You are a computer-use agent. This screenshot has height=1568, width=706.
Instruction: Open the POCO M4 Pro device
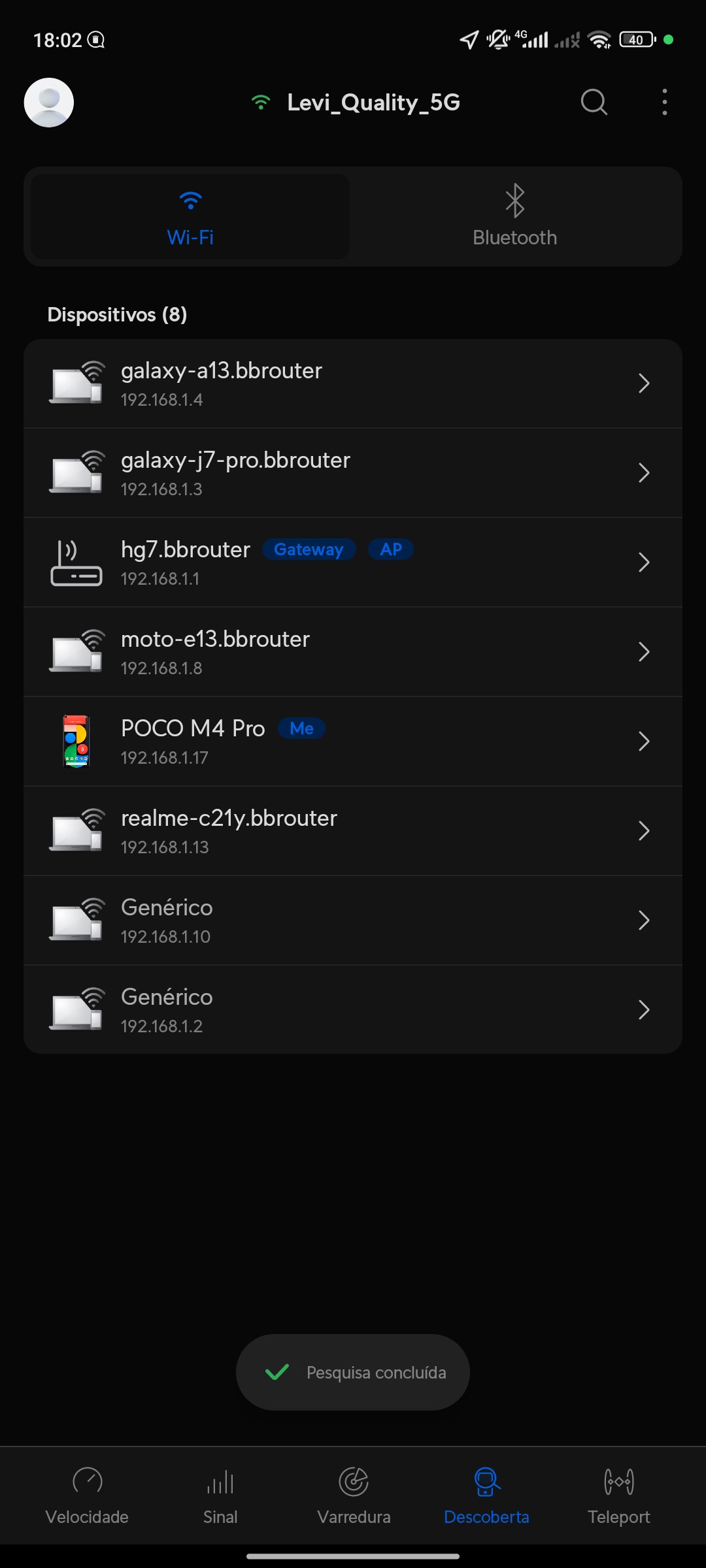(x=353, y=742)
